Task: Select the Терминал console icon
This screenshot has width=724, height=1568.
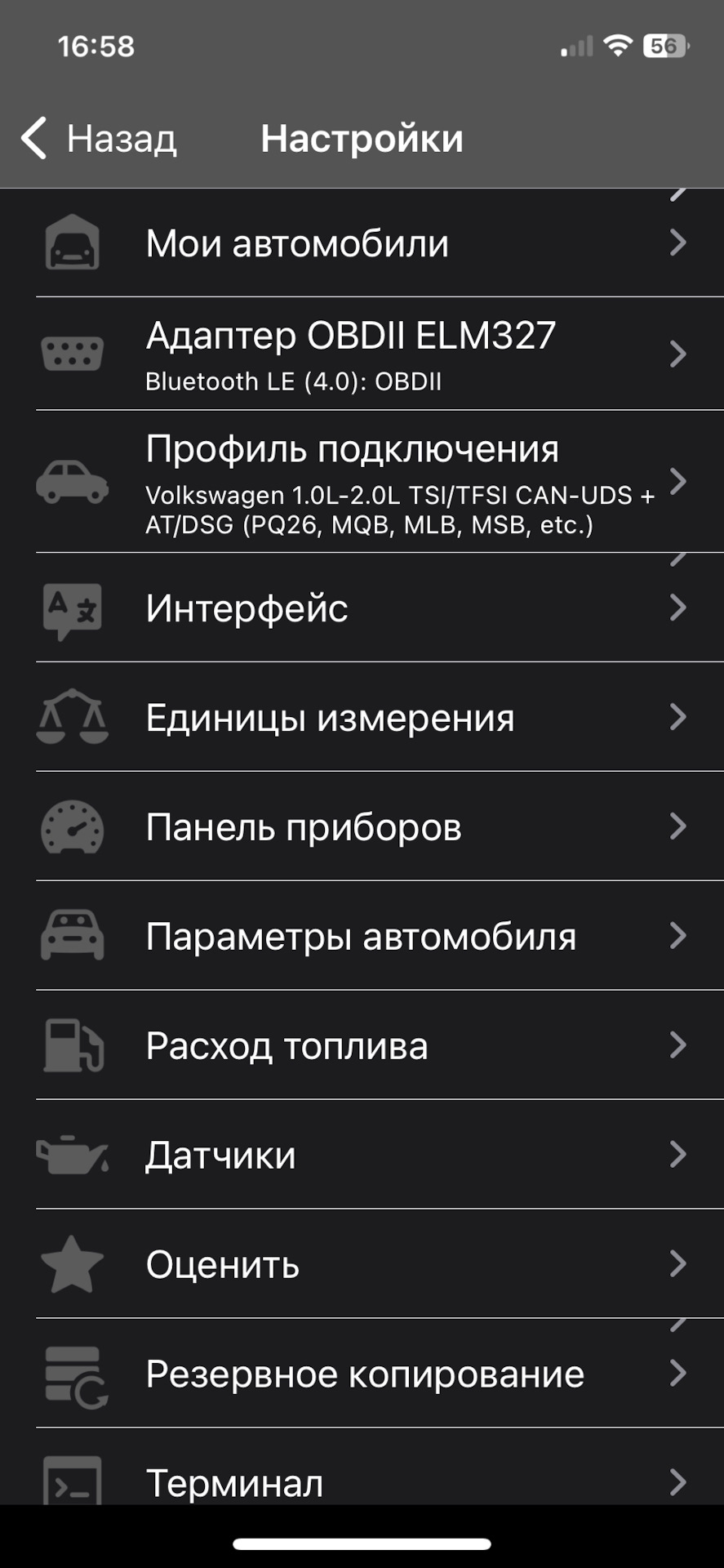Action: tap(72, 1482)
